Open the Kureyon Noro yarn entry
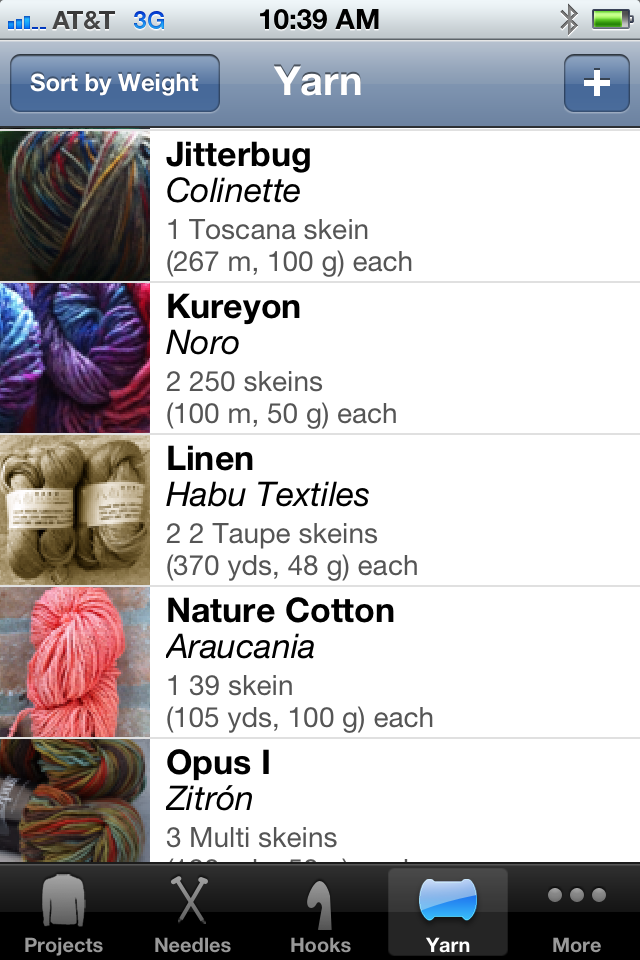This screenshot has height=960, width=640. [x=320, y=358]
